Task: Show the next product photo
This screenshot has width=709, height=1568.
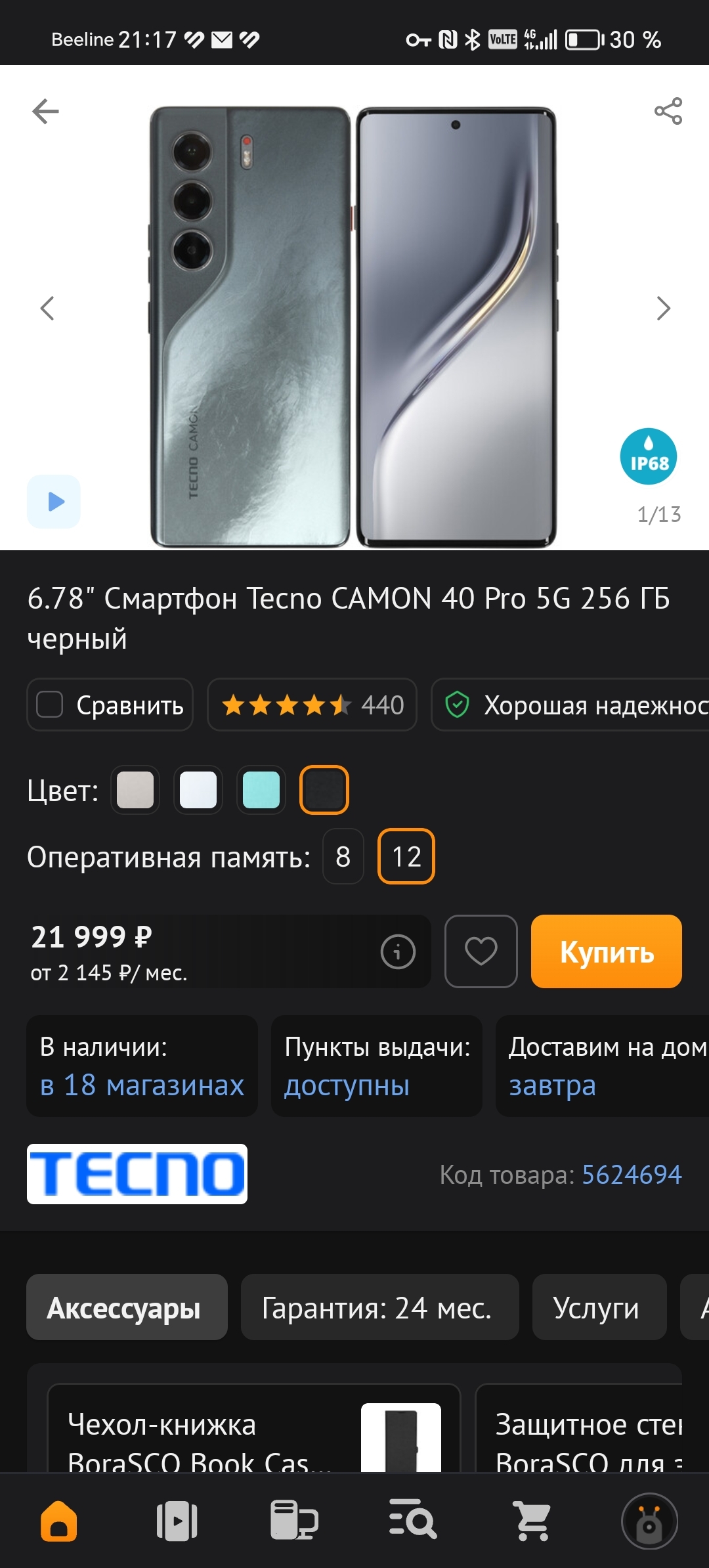Action: [x=664, y=308]
